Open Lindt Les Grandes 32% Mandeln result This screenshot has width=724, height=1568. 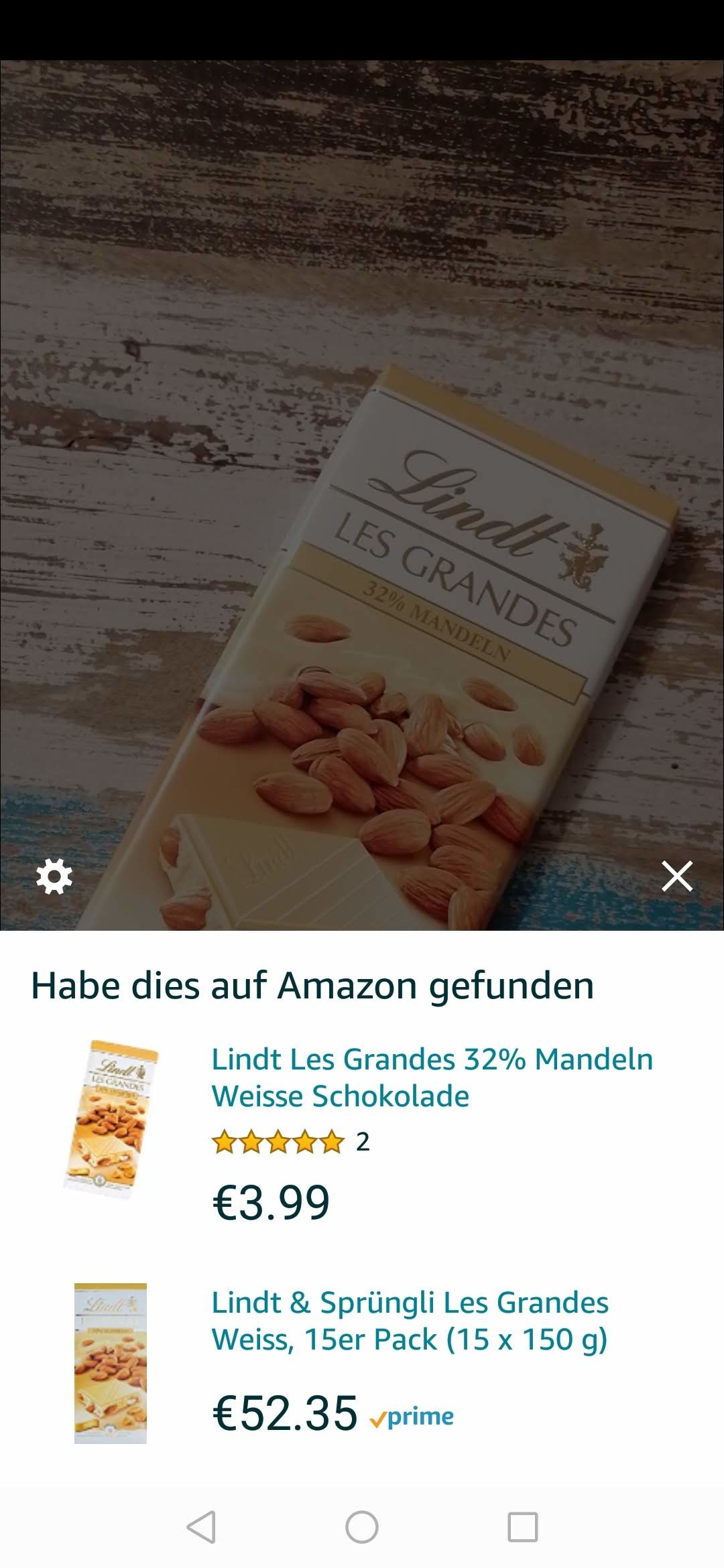pyautogui.click(x=432, y=1077)
